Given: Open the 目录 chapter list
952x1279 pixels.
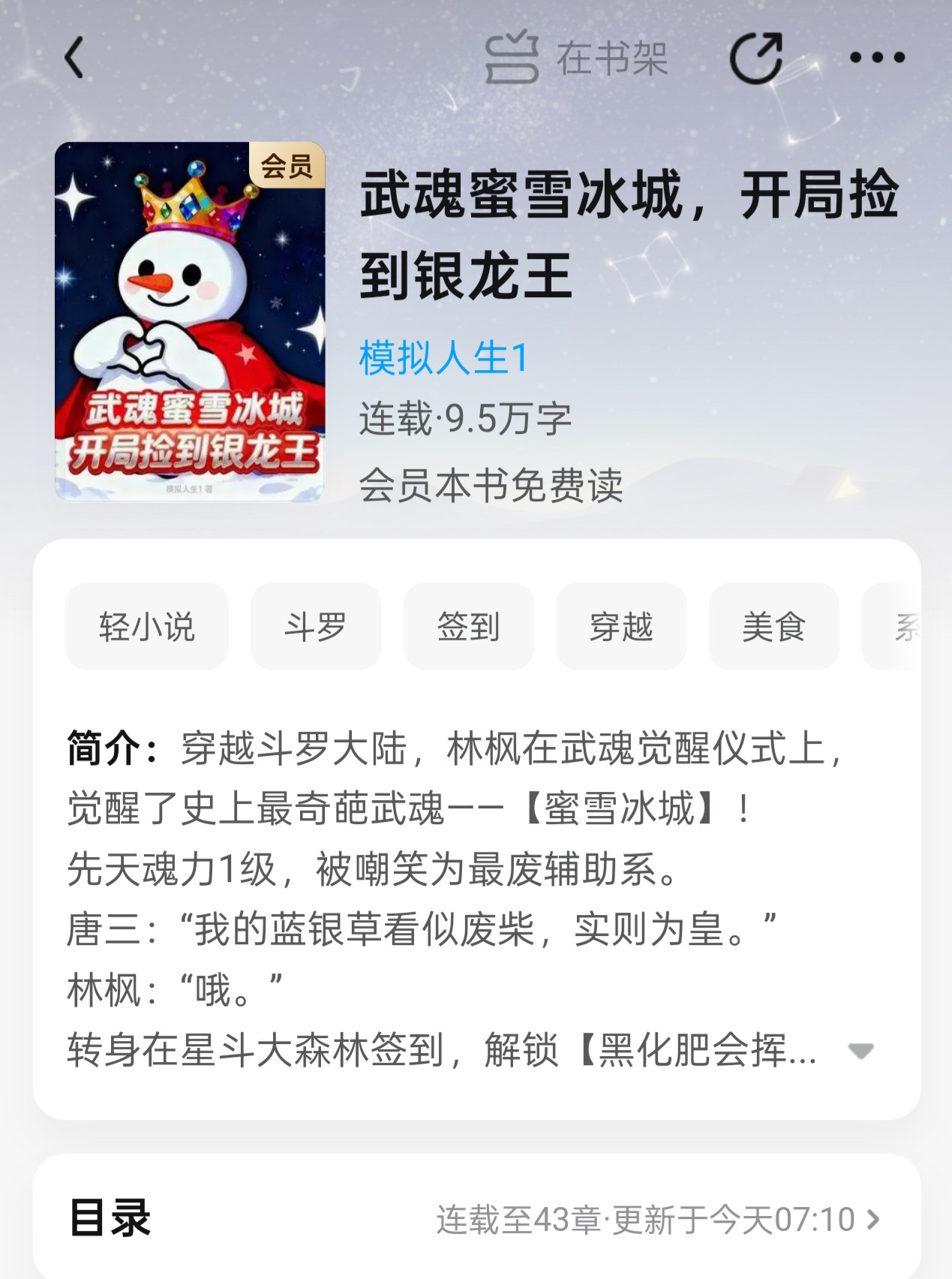Looking at the screenshot, I should pos(476,1219).
